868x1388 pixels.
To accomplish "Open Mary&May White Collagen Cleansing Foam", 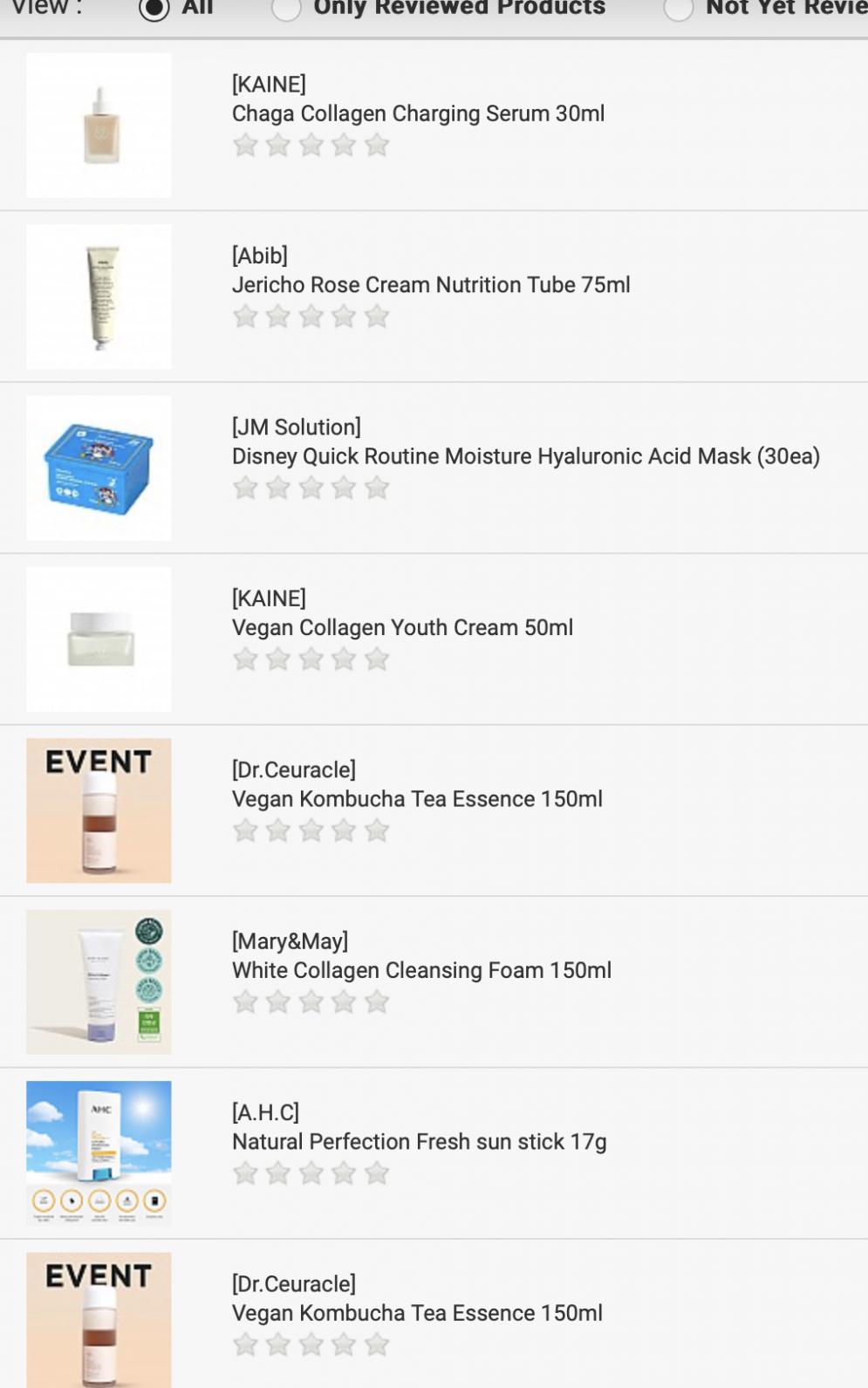I will 421,970.
